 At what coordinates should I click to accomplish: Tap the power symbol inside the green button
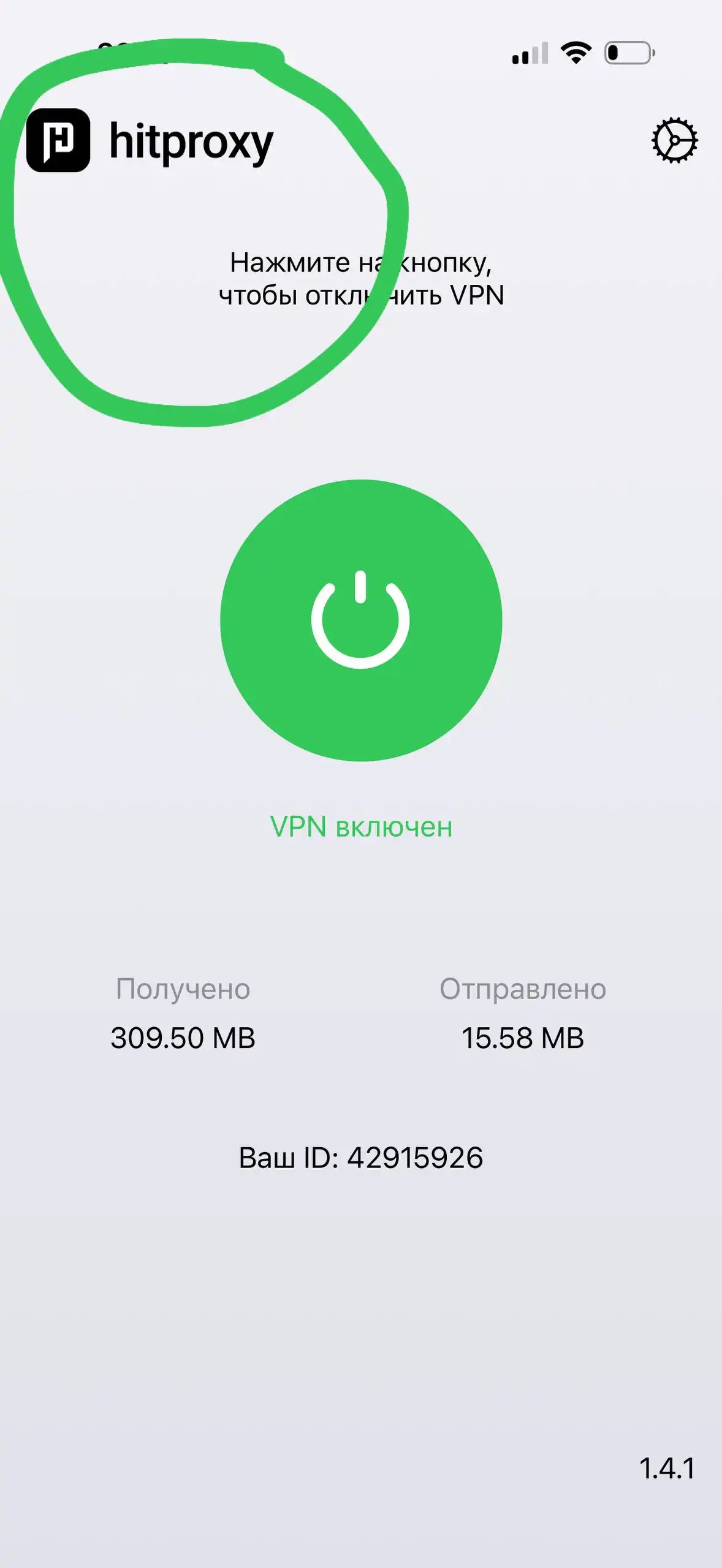pos(360,620)
